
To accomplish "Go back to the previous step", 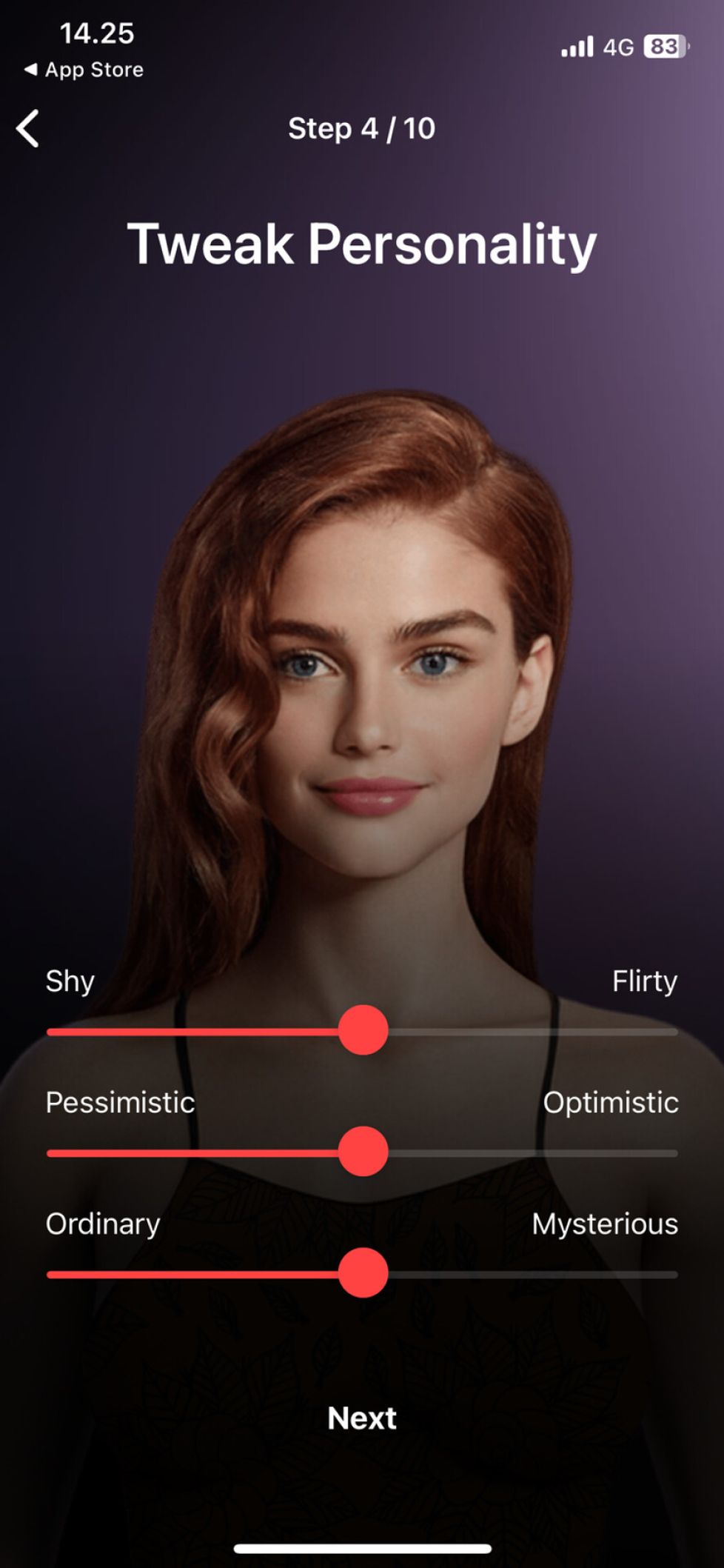I will coord(28,129).
